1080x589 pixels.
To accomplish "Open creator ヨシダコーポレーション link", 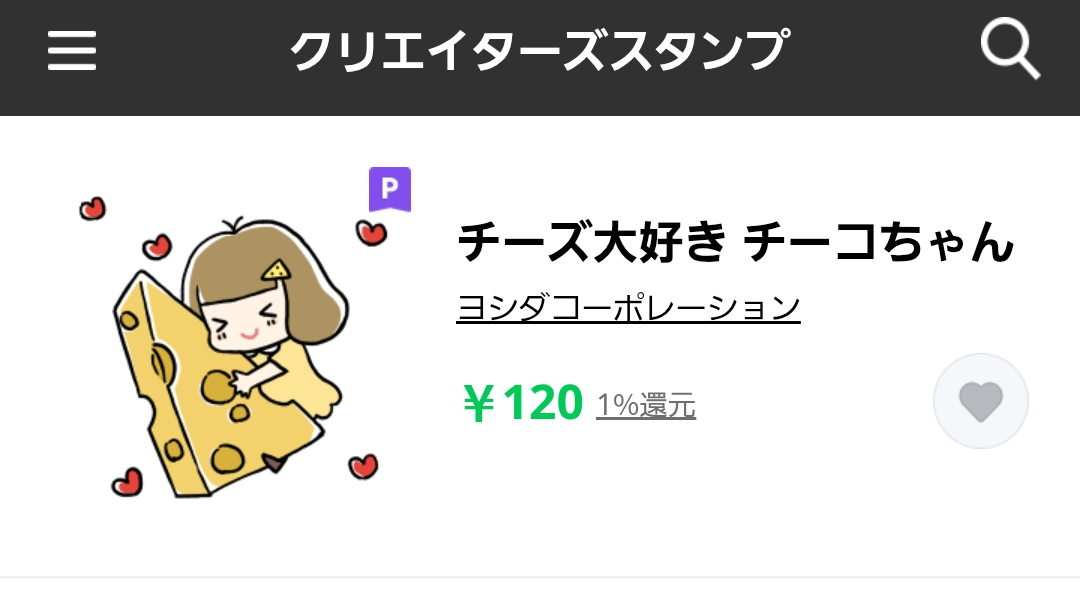I will coord(628,307).
